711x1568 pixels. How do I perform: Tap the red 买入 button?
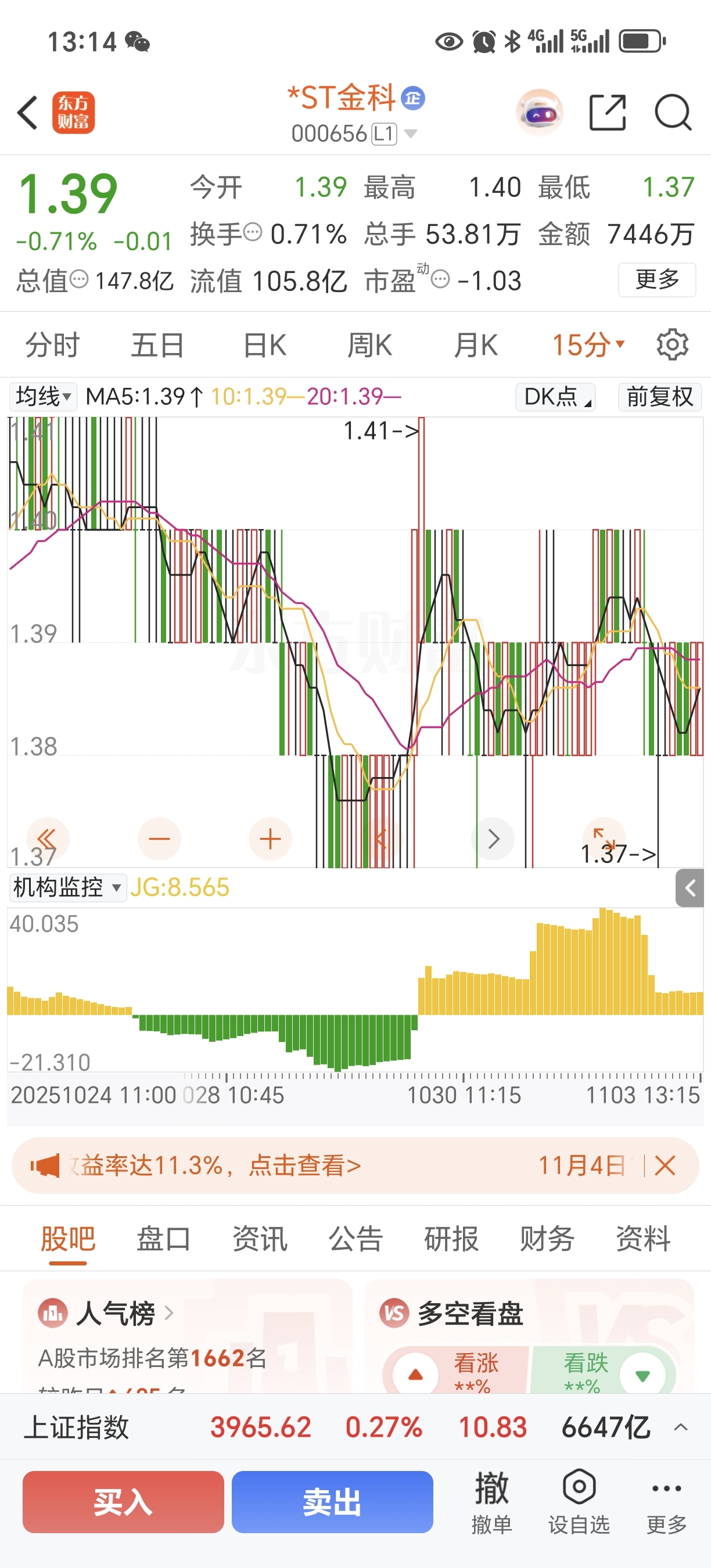tap(123, 1502)
